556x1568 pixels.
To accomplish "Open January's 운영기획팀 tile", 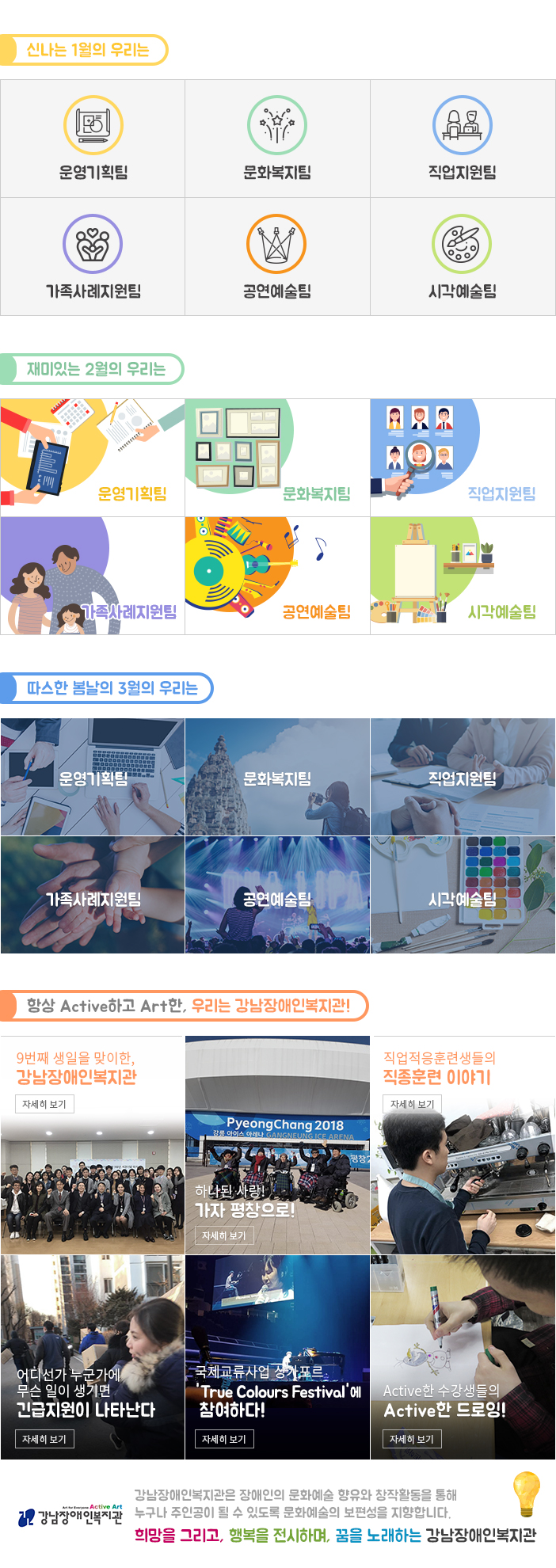I will coord(93,139).
